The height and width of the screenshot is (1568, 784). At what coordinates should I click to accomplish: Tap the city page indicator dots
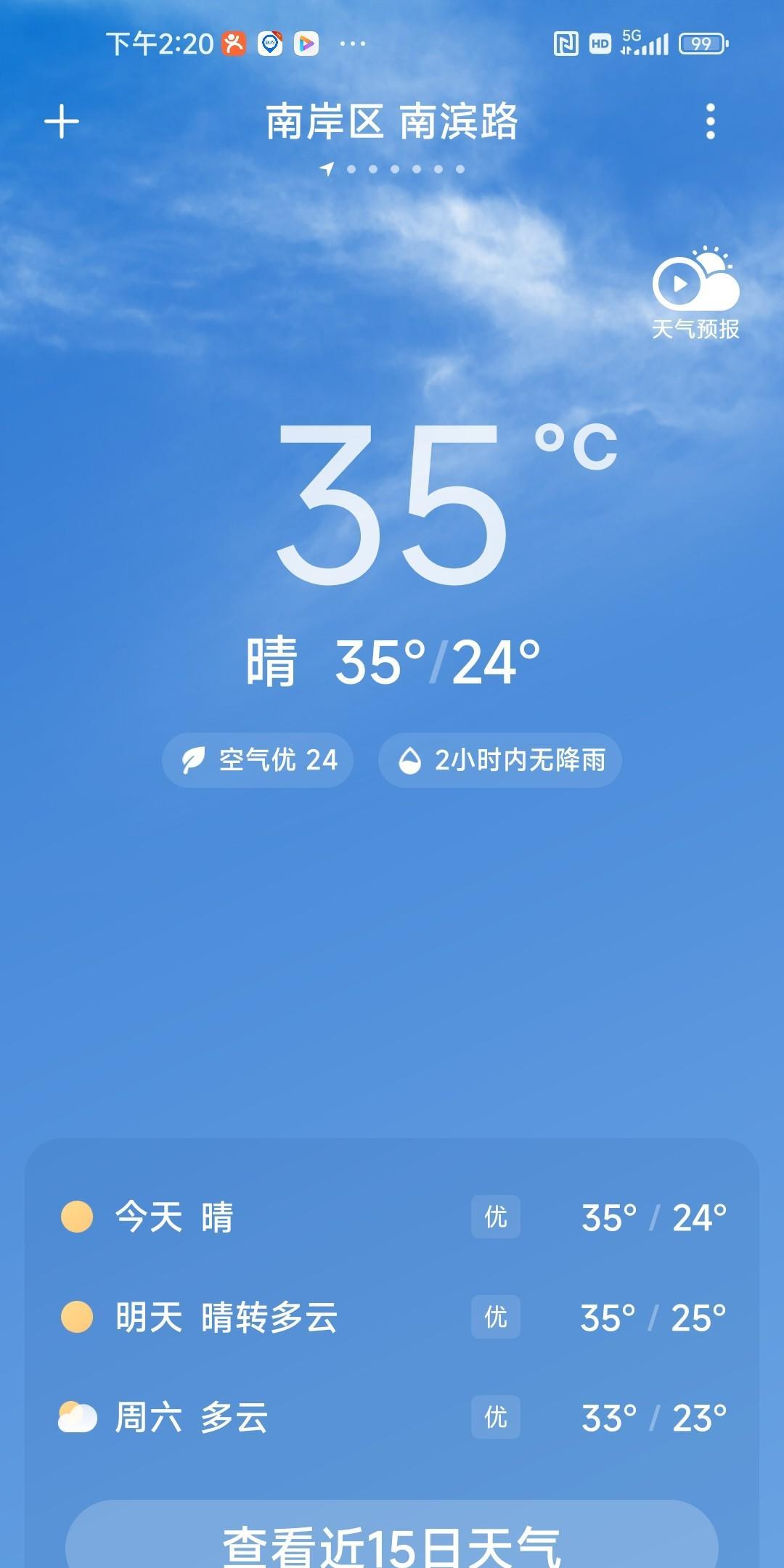tap(393, 169)
